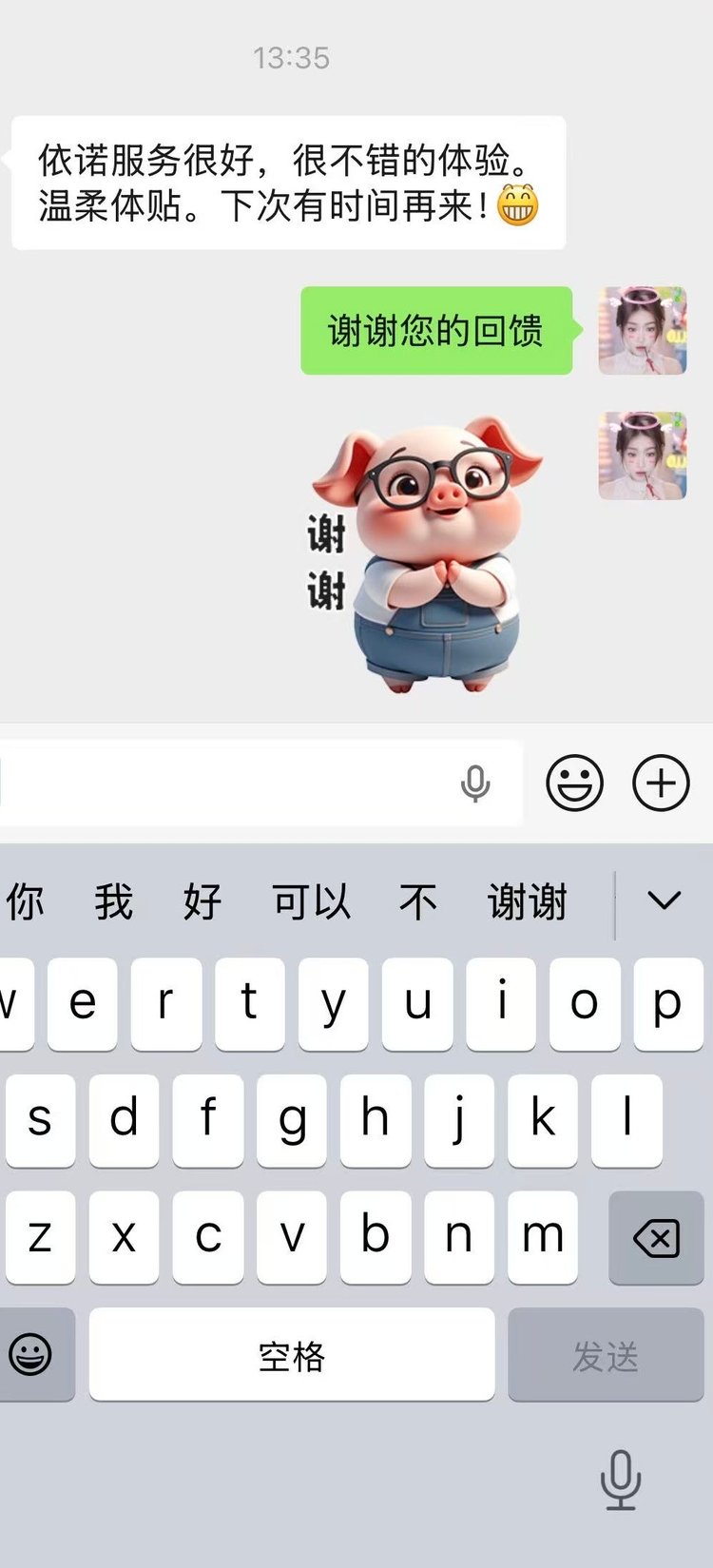Viewport: 713px width, 1568px height.
Task: Select the suggestion 可以
Action: [312, 902]
